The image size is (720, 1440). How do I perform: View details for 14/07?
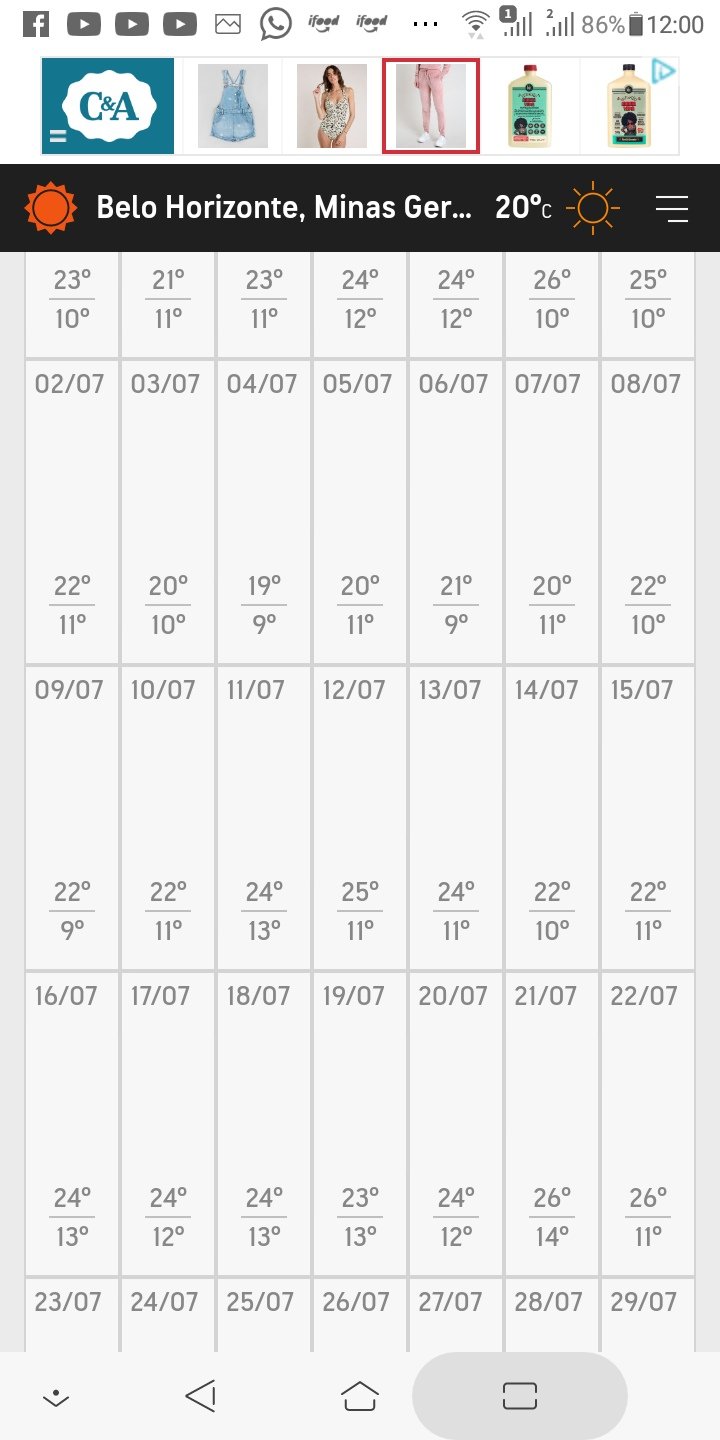(x=552, y=817)
